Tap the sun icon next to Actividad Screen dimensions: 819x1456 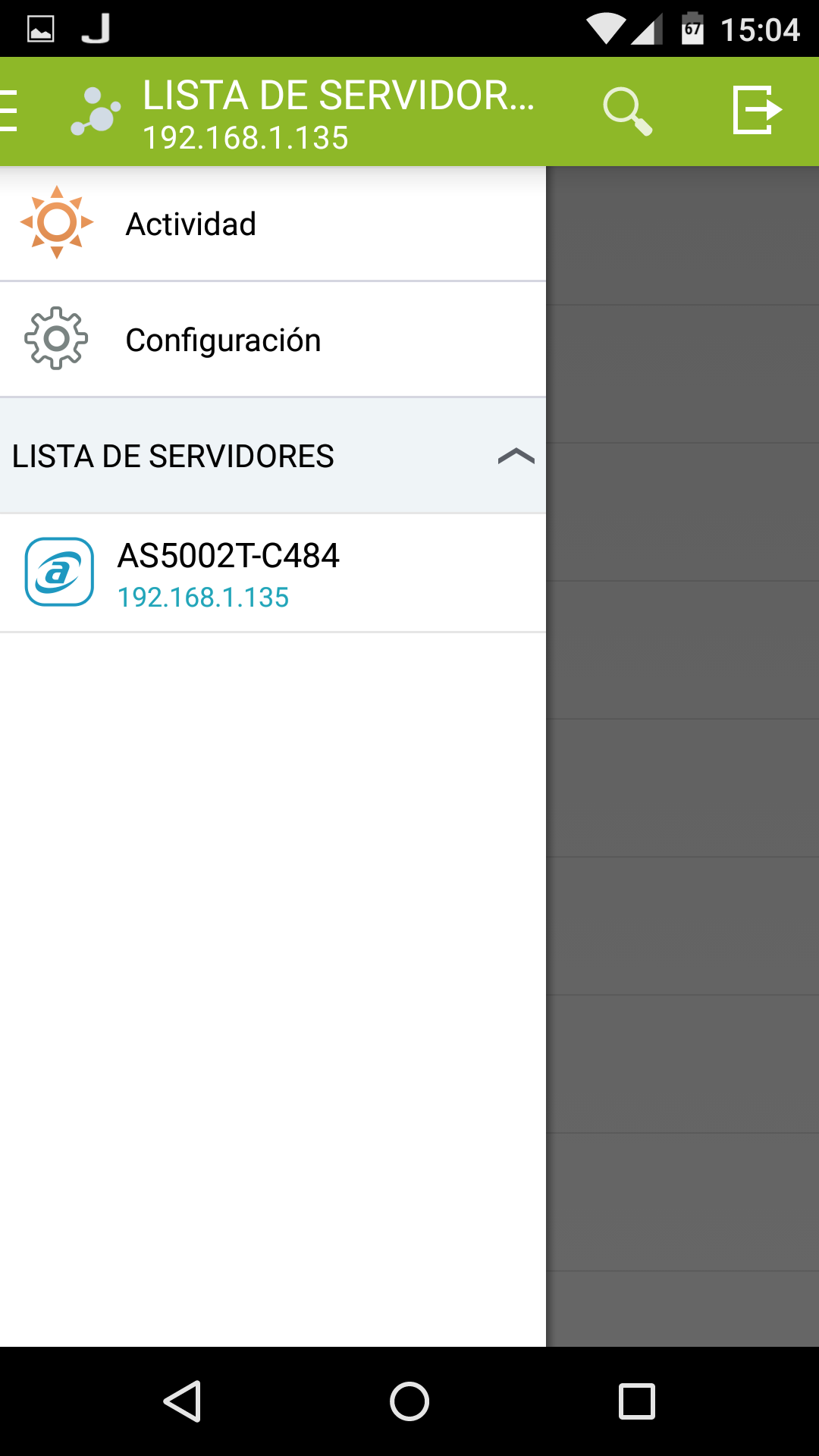[x=57, y=222]
